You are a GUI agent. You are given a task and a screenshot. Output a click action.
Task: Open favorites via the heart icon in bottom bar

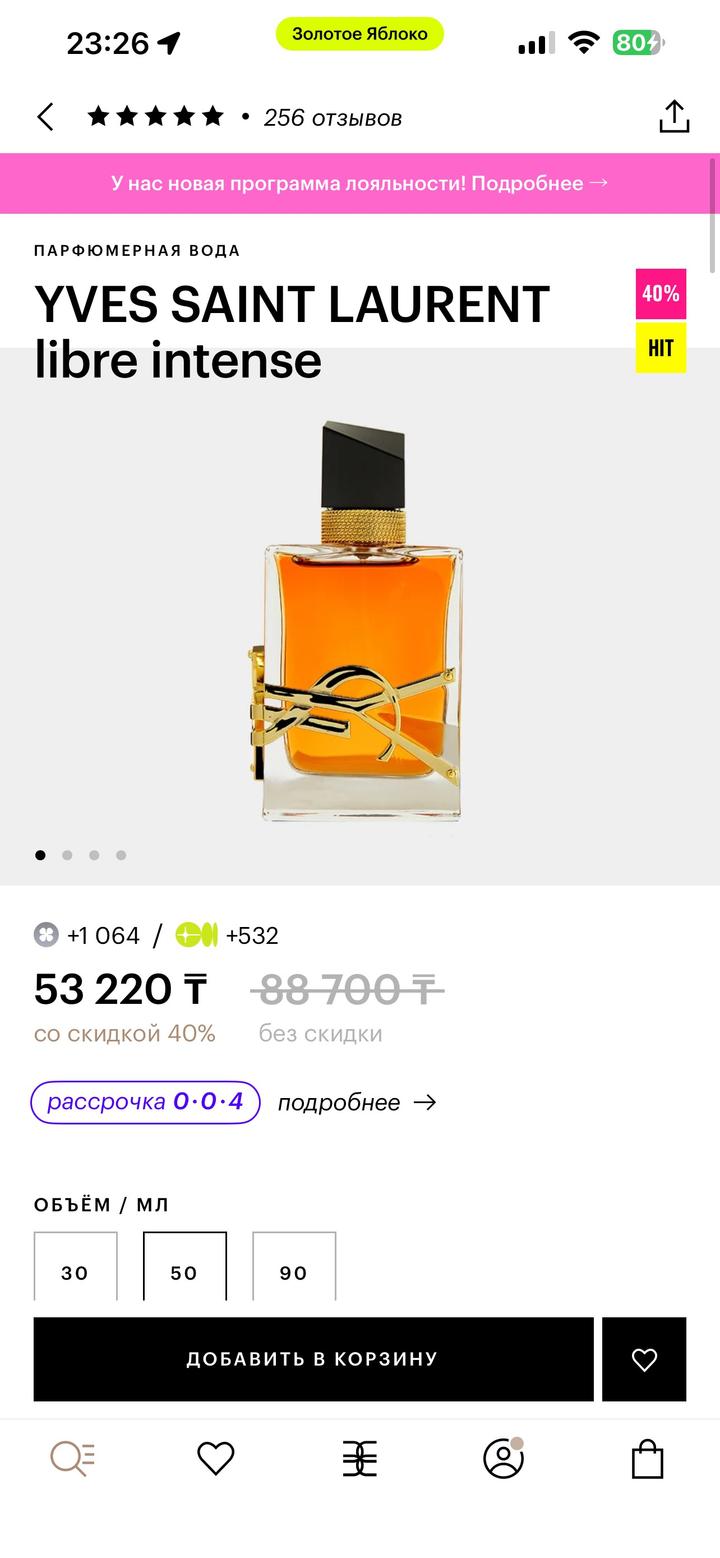[x=215, y=1459]
